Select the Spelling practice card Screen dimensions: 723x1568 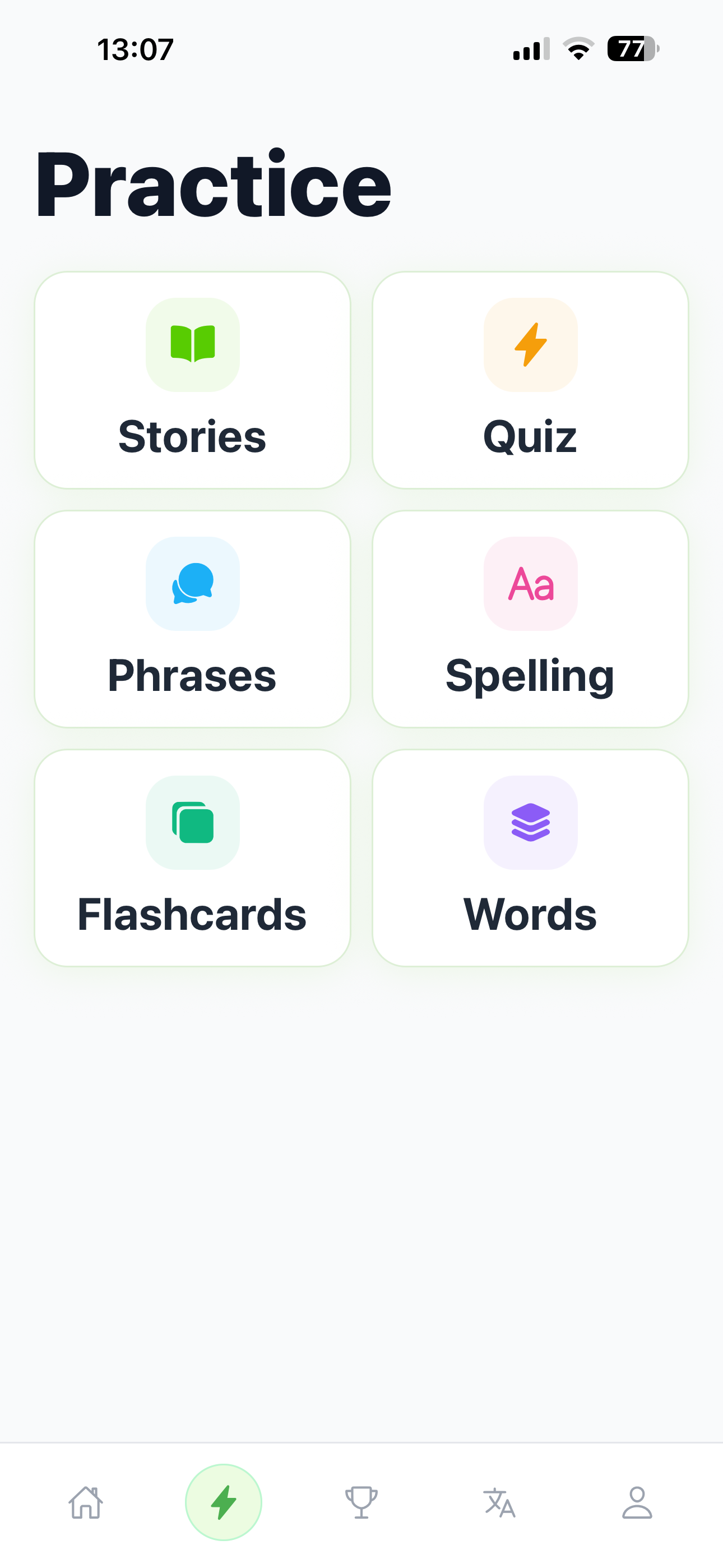[530, 619]
